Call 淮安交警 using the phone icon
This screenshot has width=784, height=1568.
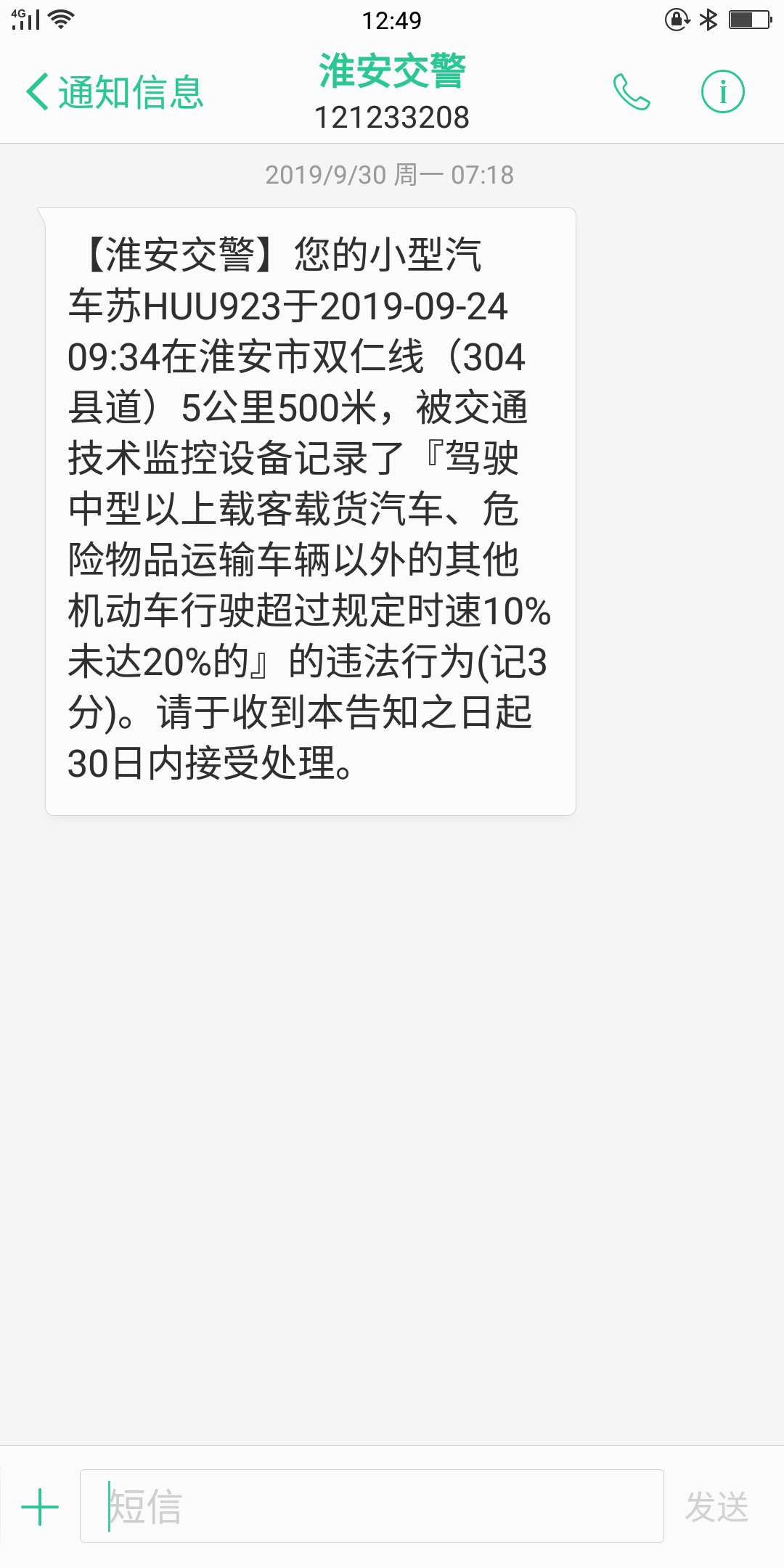click(x=632, y=92)
